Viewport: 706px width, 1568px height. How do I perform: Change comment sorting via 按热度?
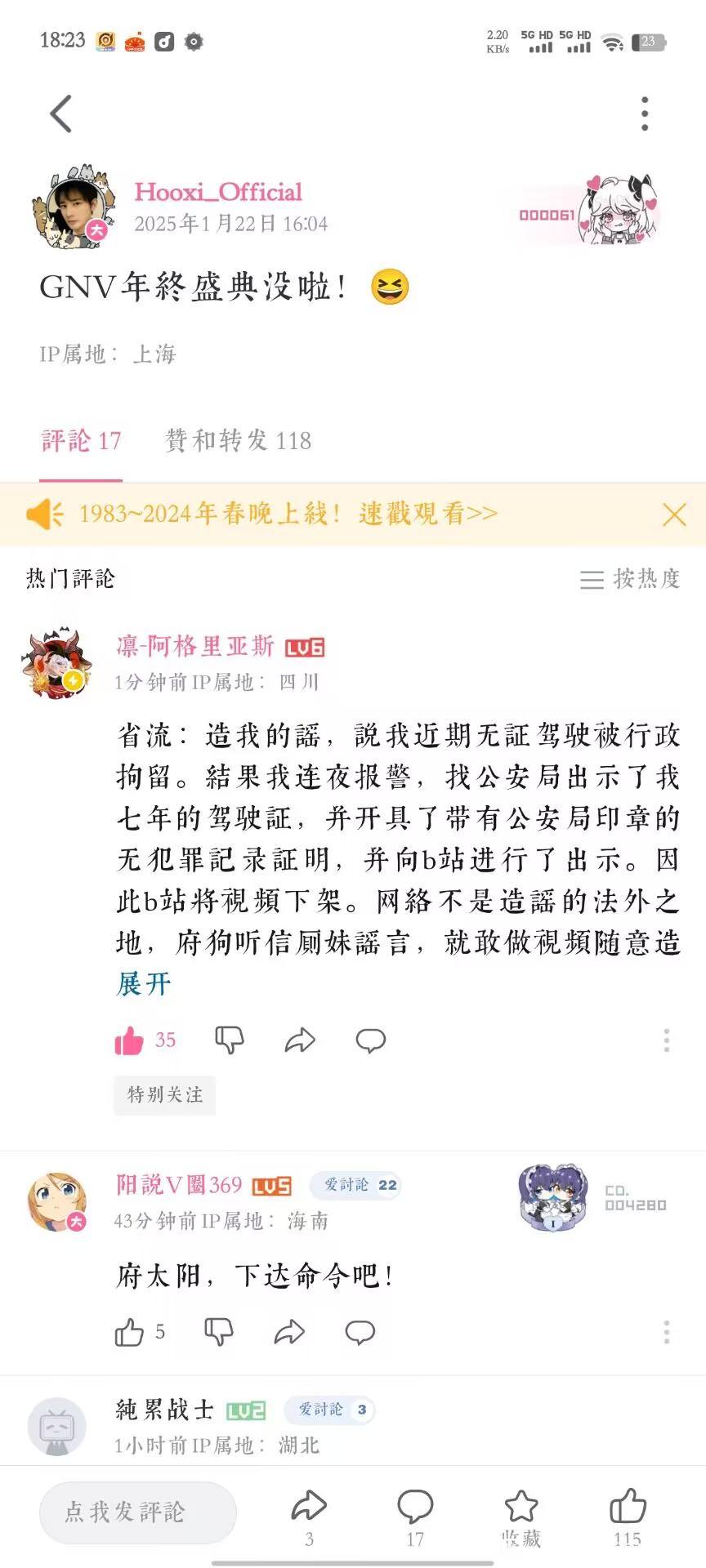[x=630, y=579]
